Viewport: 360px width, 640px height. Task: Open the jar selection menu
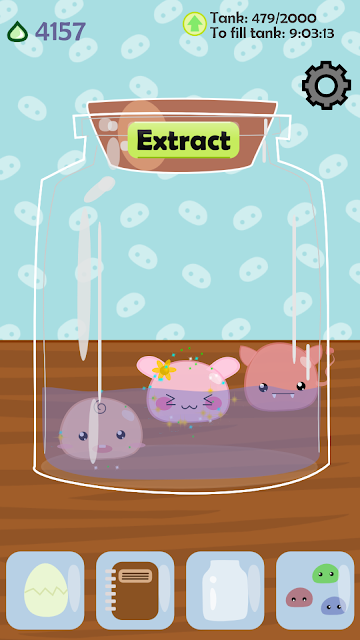tap(225, 590)
